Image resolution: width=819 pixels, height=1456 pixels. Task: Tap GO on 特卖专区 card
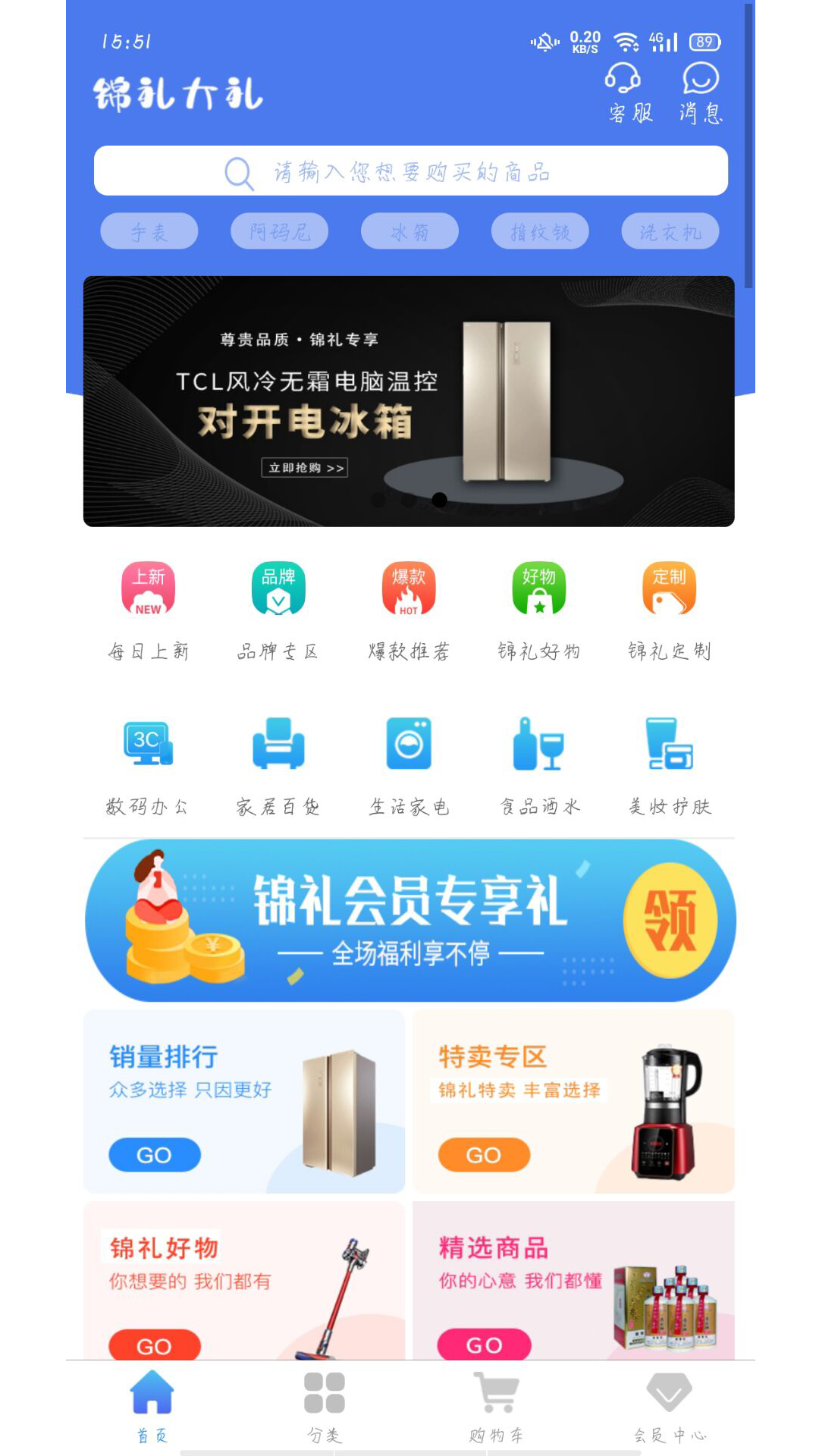click(x=484, y=1155)
